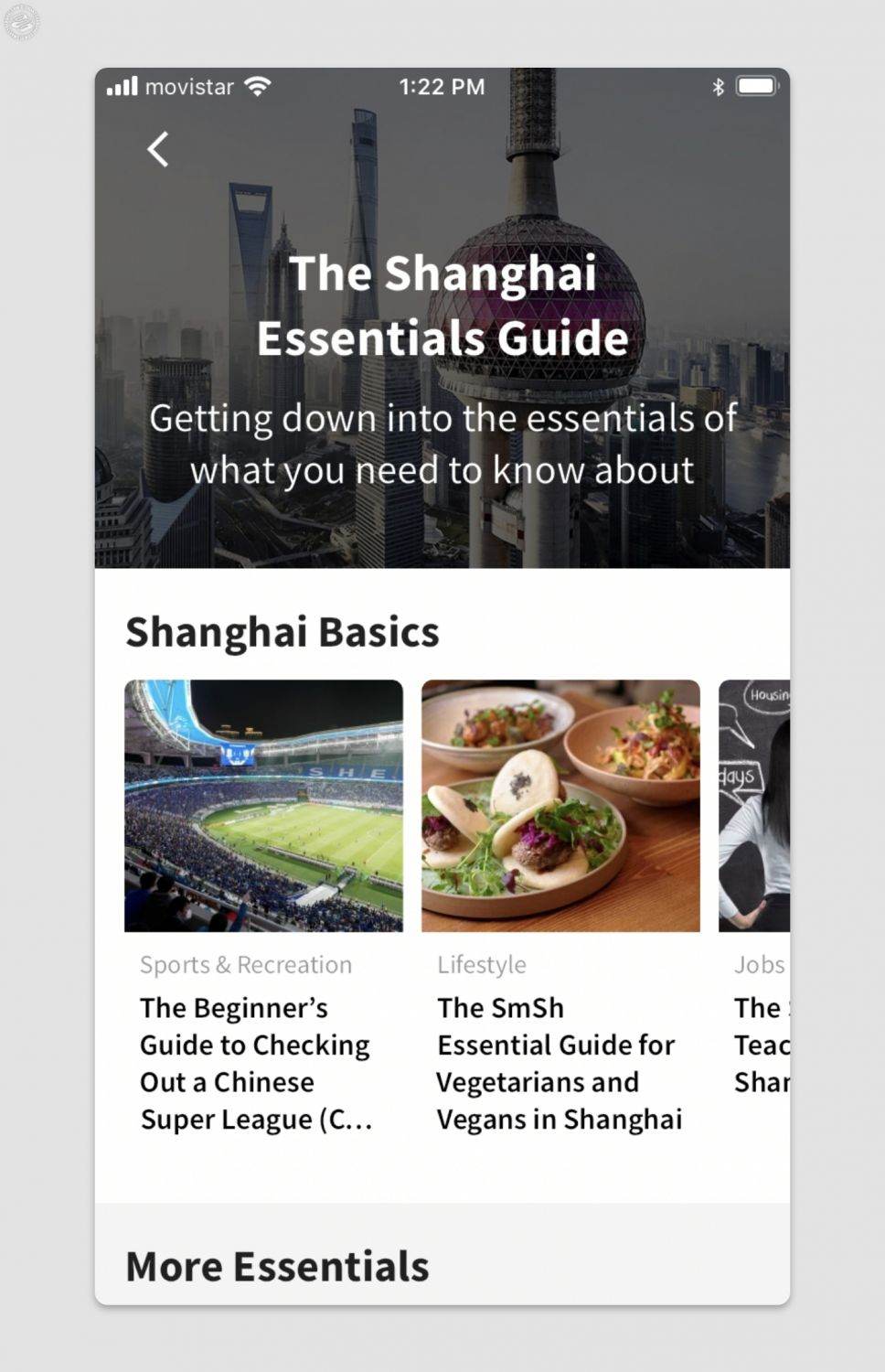Tap the cellular signal bars icon

click(x=122, y=86)
